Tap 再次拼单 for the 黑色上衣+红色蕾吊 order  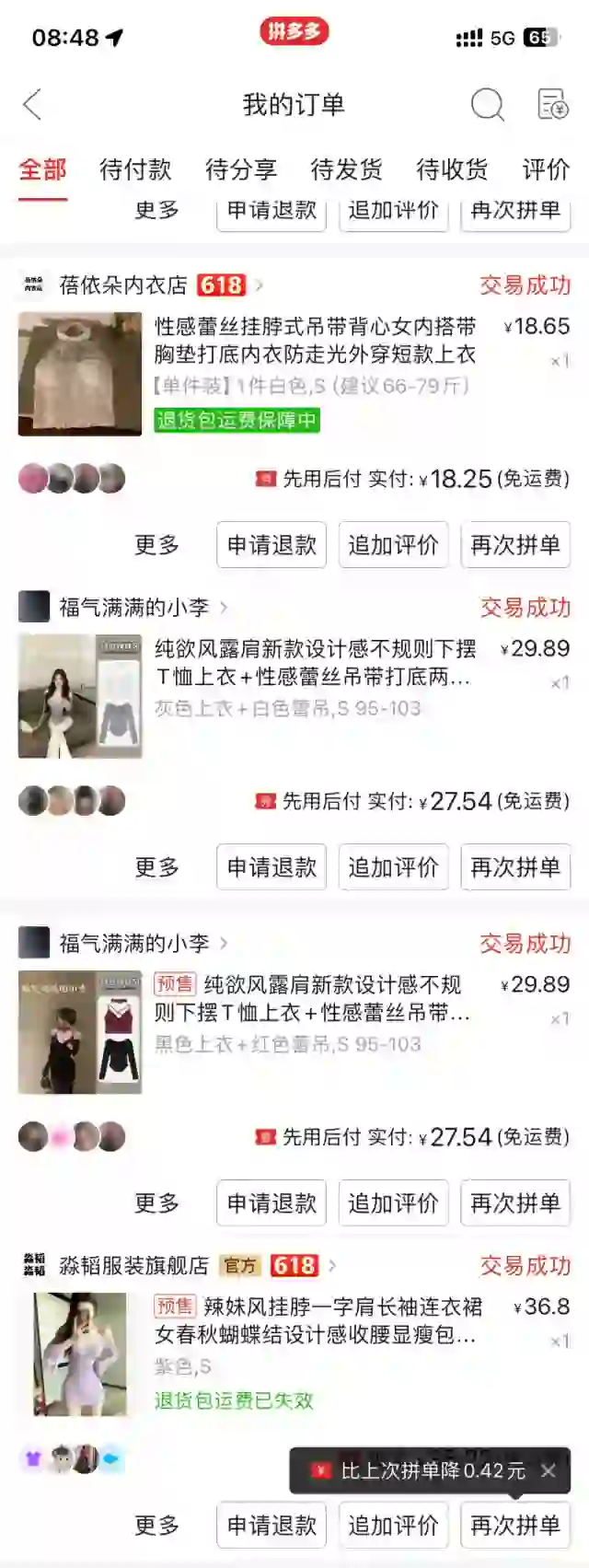[x=515, y=1203]
